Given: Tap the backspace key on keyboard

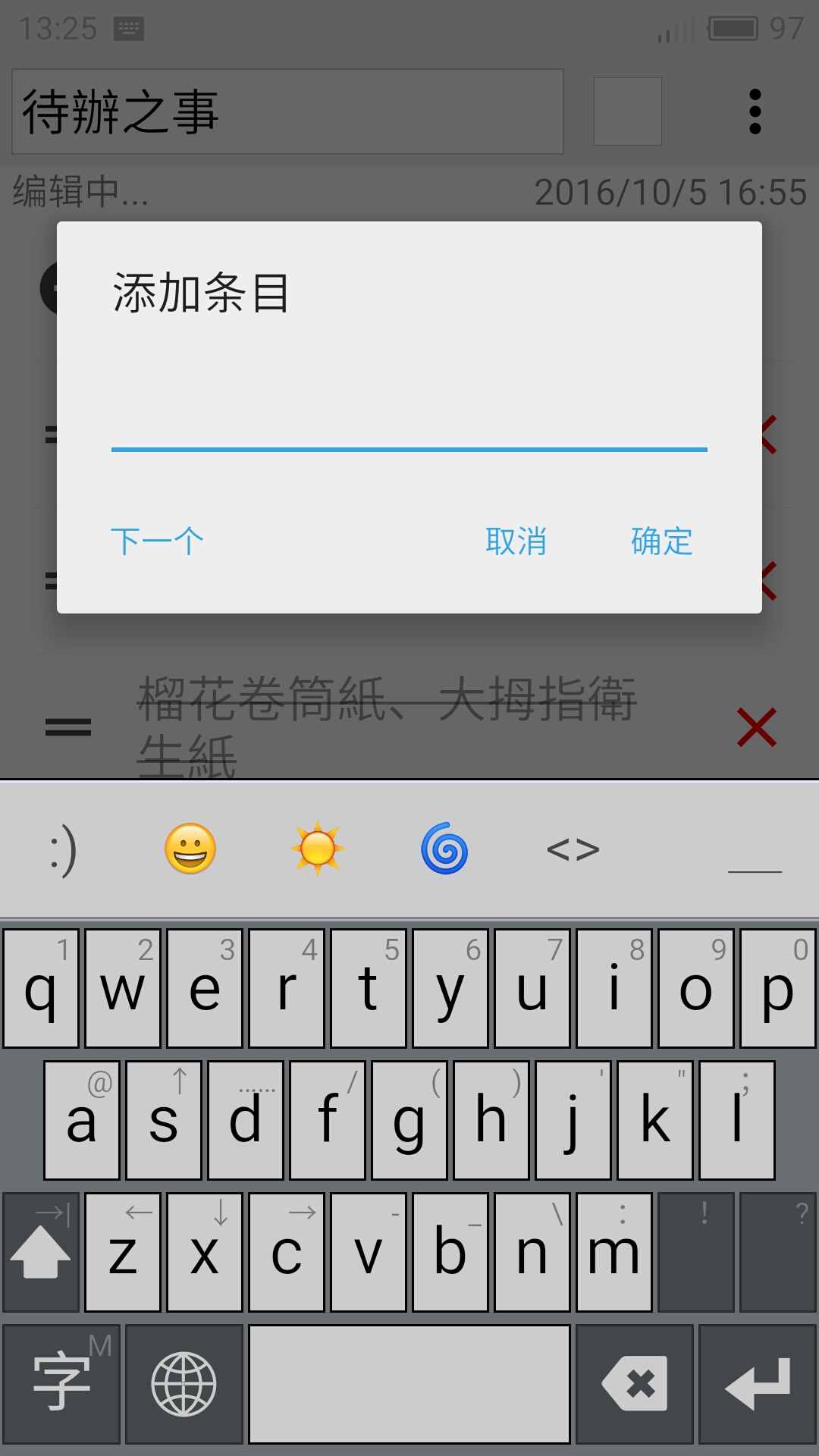Looking at the screenshot, I should pos(635,1384).
